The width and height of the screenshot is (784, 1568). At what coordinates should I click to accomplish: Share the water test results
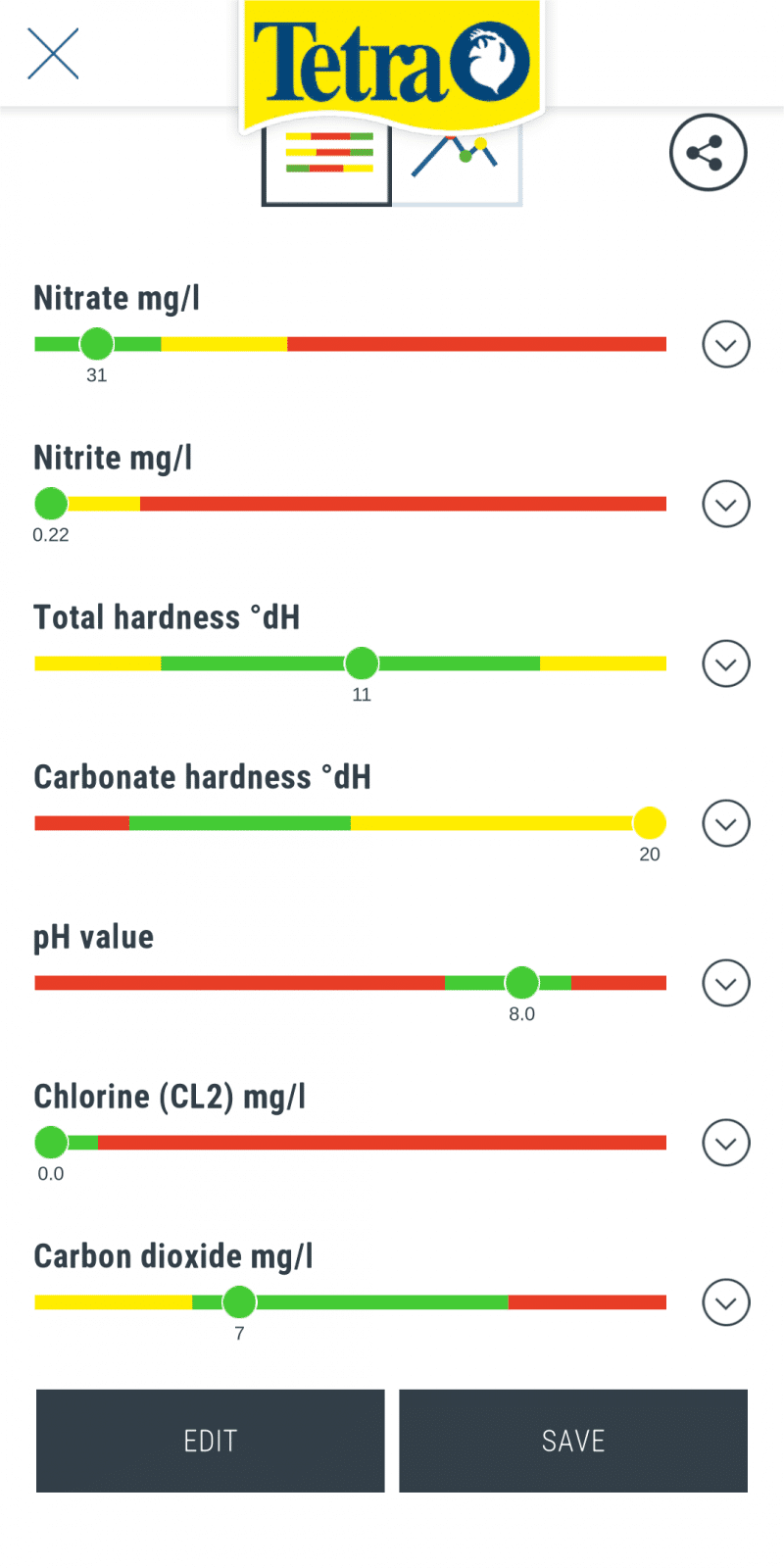click(x=709, y=153)
